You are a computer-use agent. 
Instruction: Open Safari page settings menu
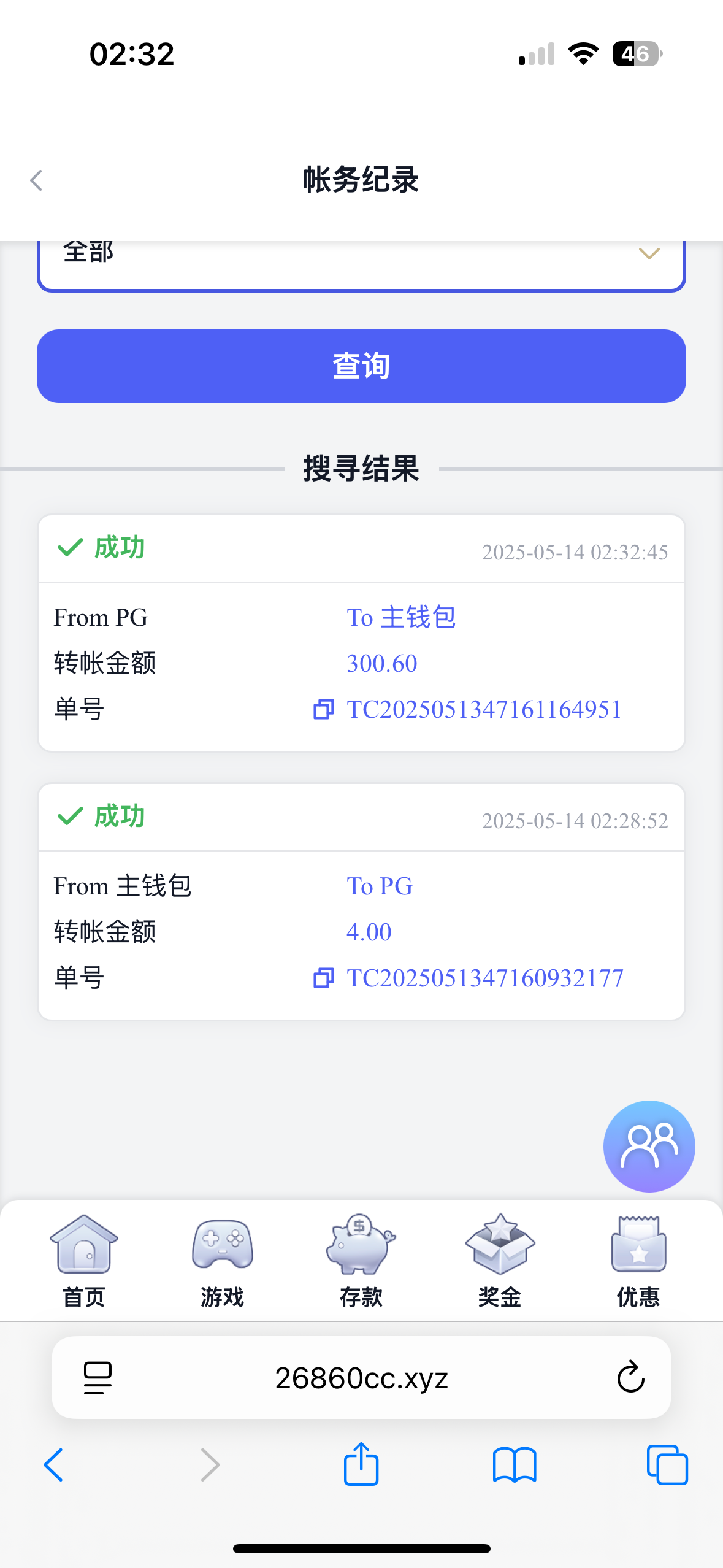pyautogui.click(x=98, y=1378)
